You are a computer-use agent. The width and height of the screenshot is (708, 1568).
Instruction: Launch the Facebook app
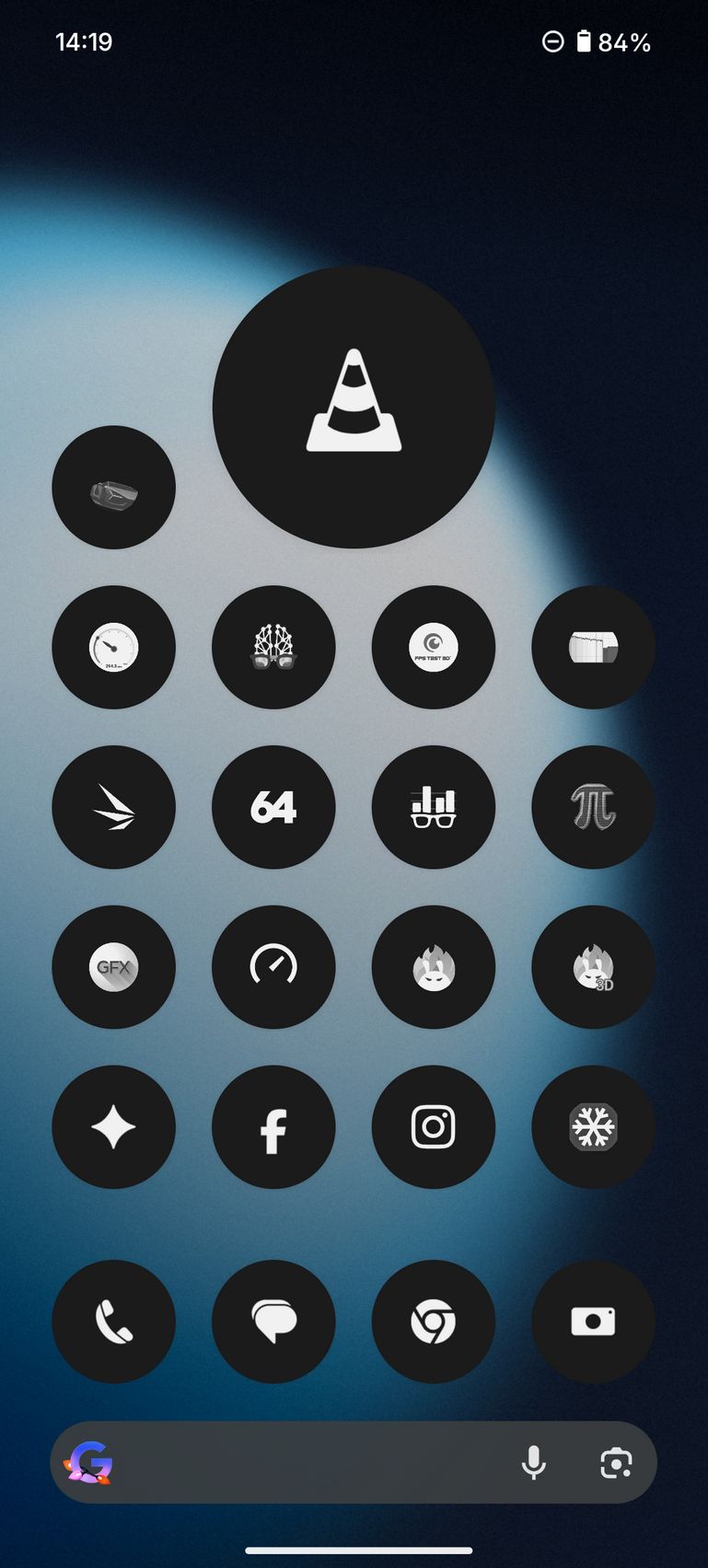[273, 1127]
